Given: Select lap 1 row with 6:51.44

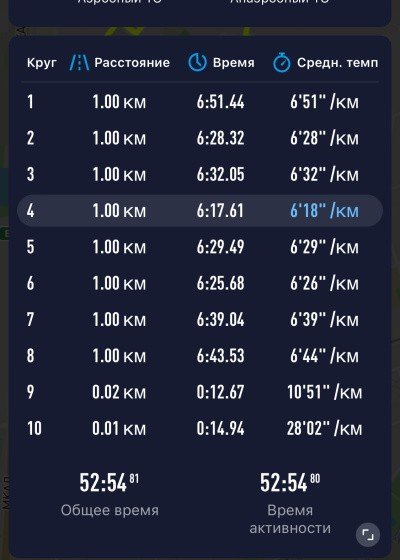Looking at the screenshot, I should [200, 102].
